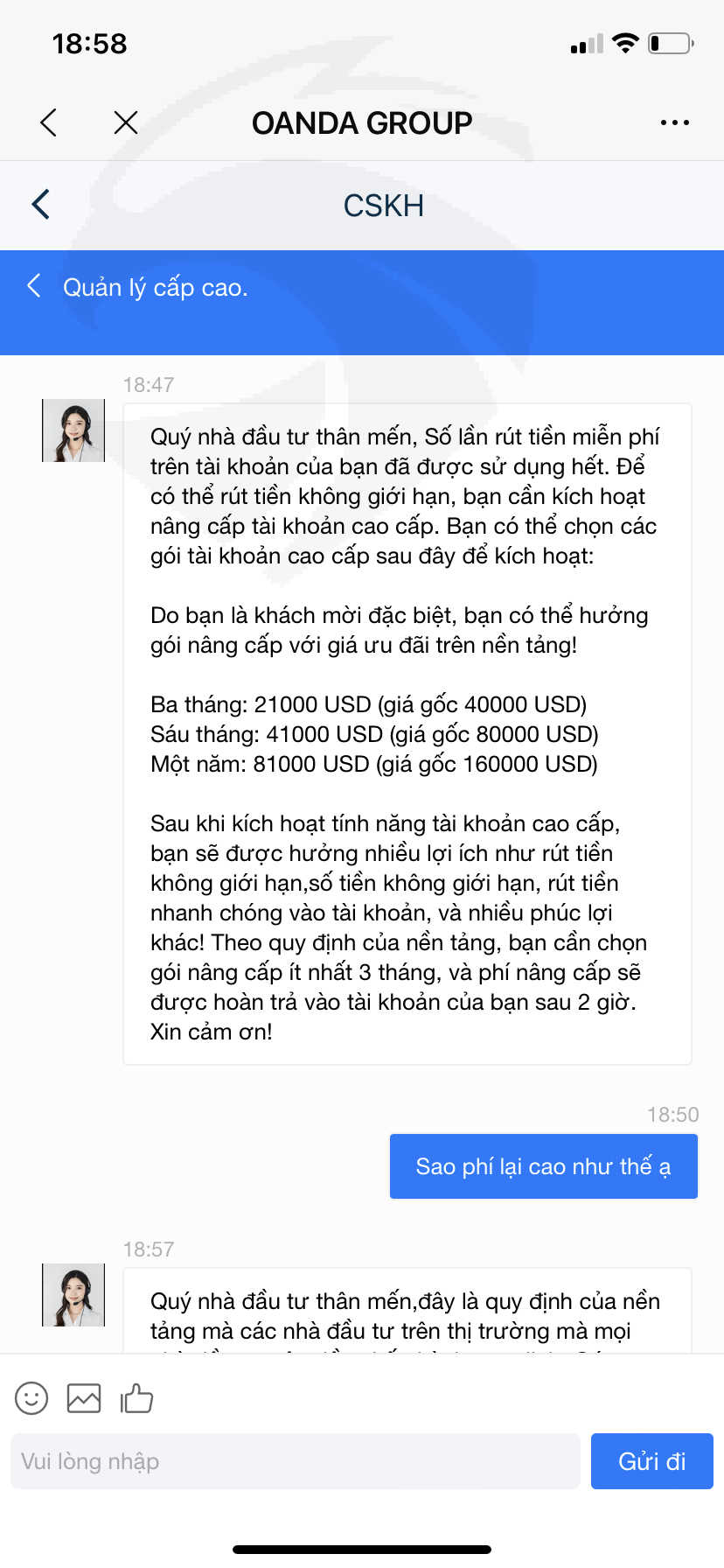The width and height of the screenshot is (724, 1568).
Task: Open the emoji picker
Action: (x=31, y=1398)
